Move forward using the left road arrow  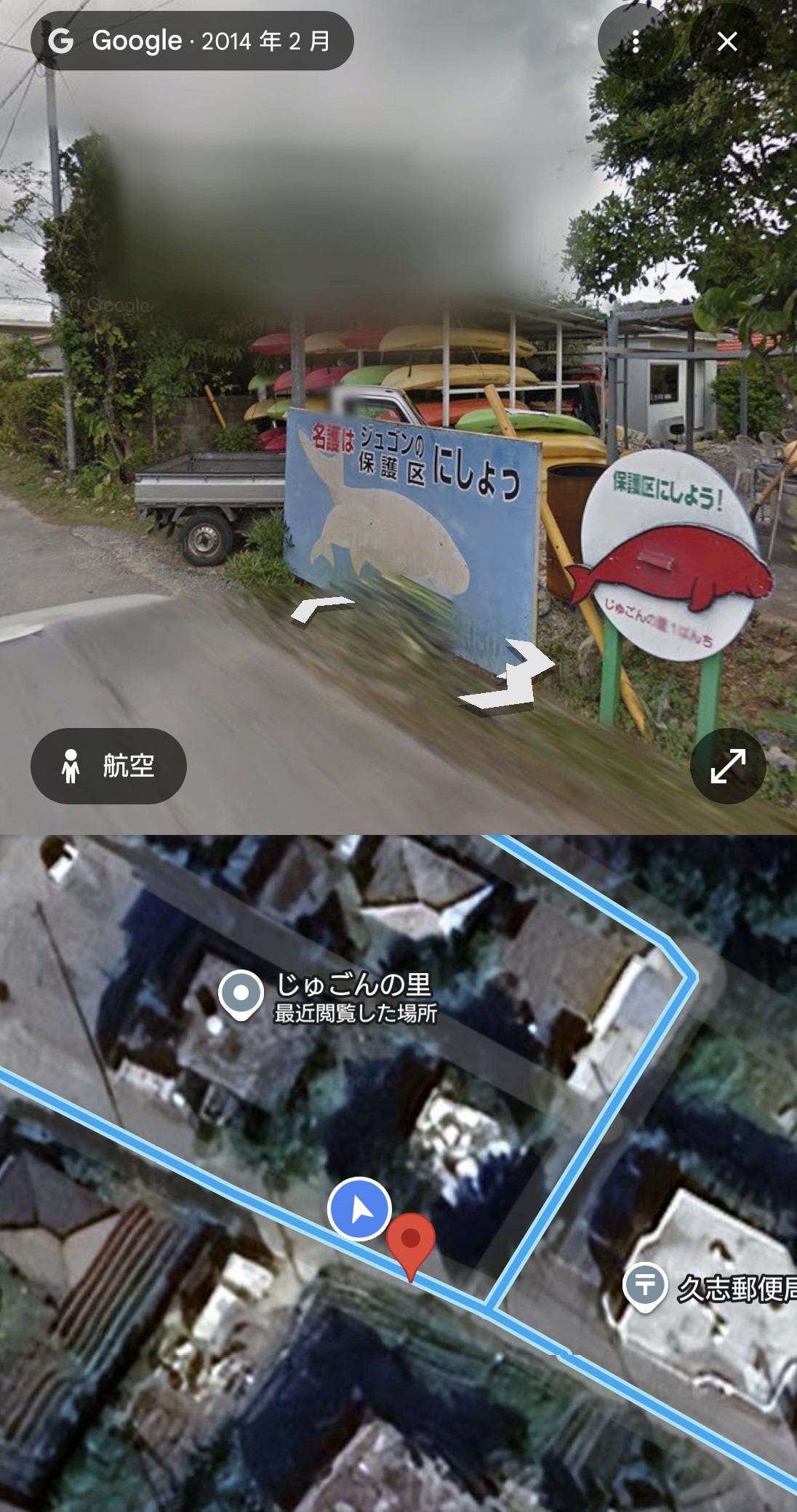point(319,609)
